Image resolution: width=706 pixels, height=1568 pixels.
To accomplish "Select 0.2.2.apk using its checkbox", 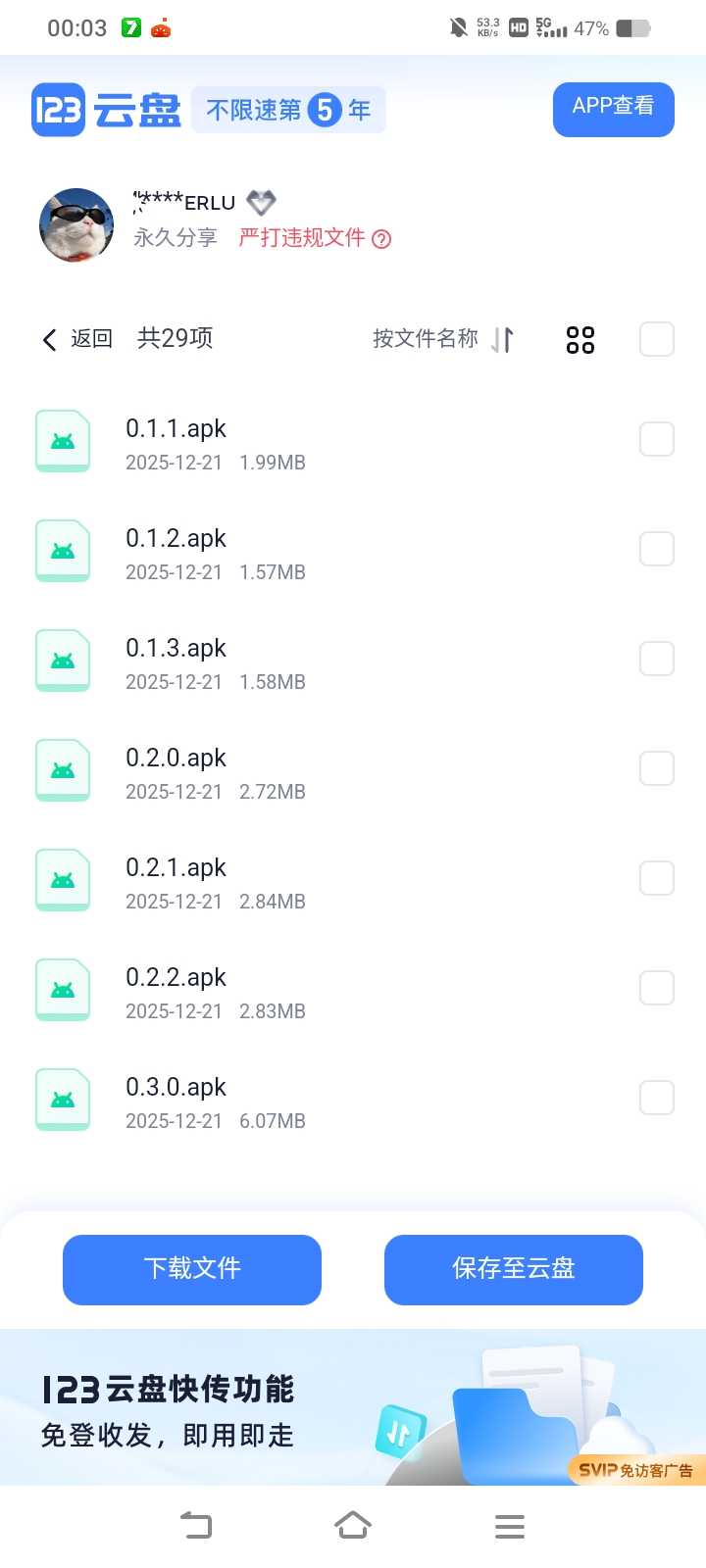I will pyautogui.click(x=656, y=988).
